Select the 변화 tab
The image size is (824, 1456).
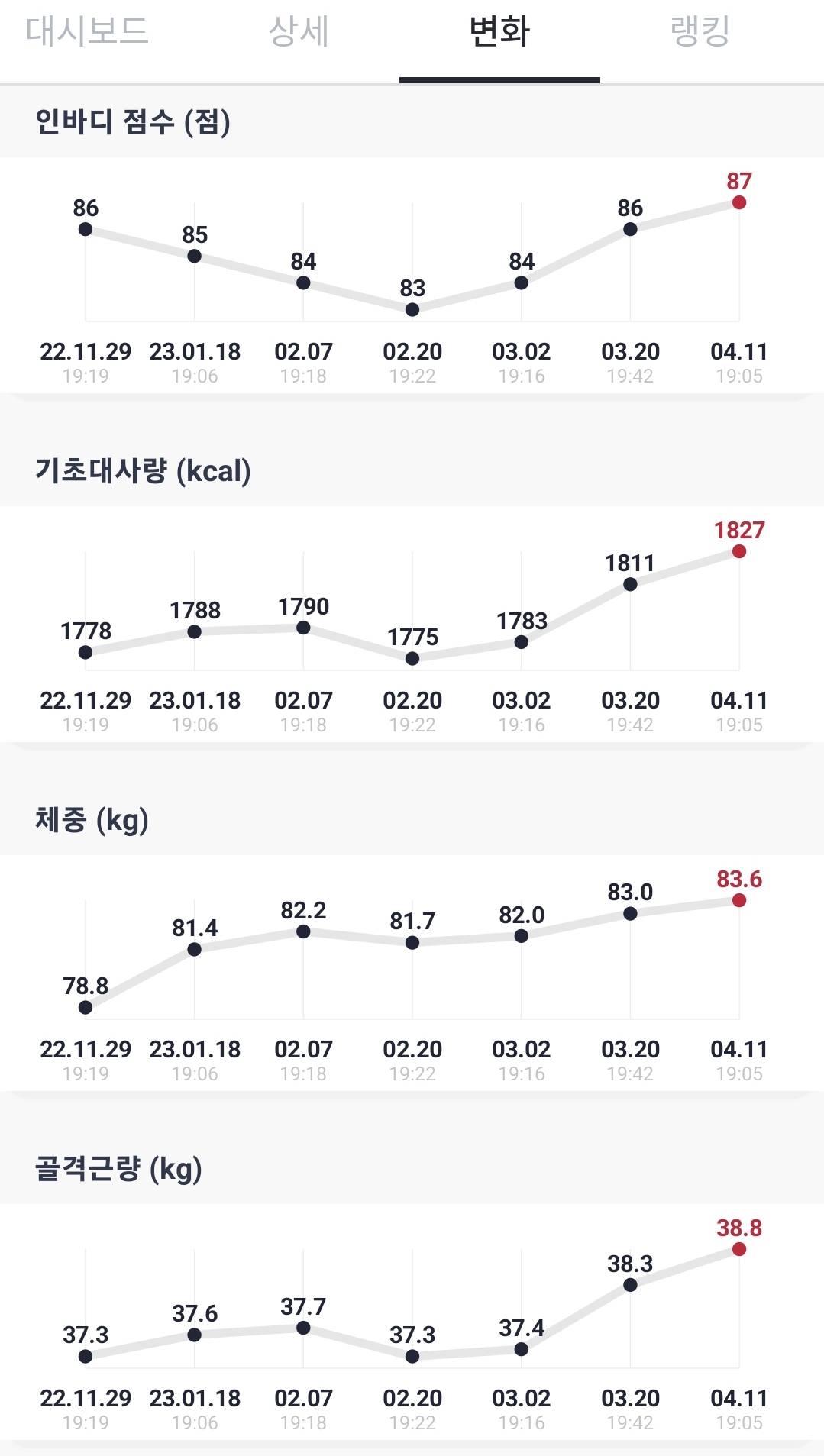(499, 32)
